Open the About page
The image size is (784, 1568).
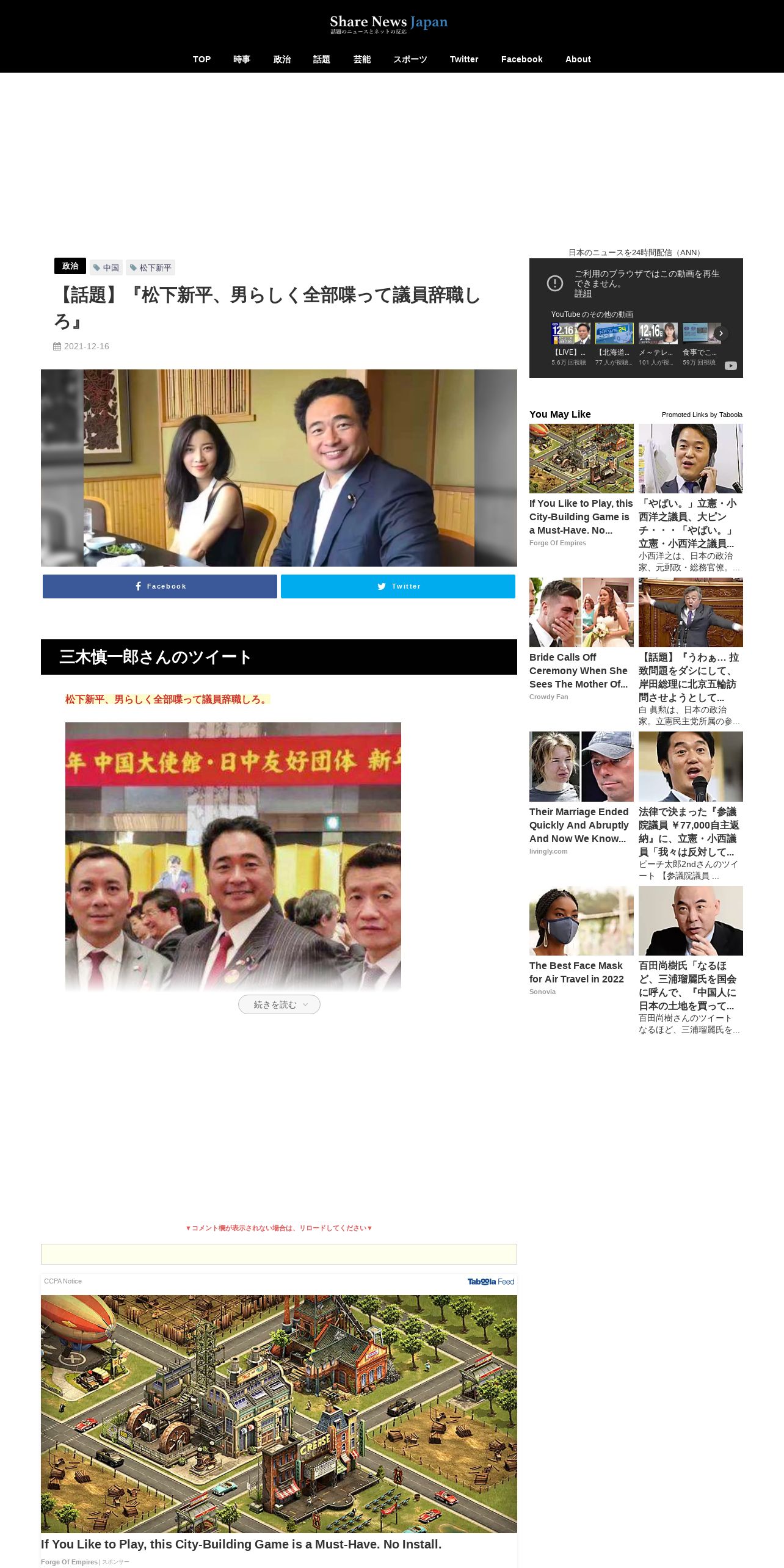578,59
